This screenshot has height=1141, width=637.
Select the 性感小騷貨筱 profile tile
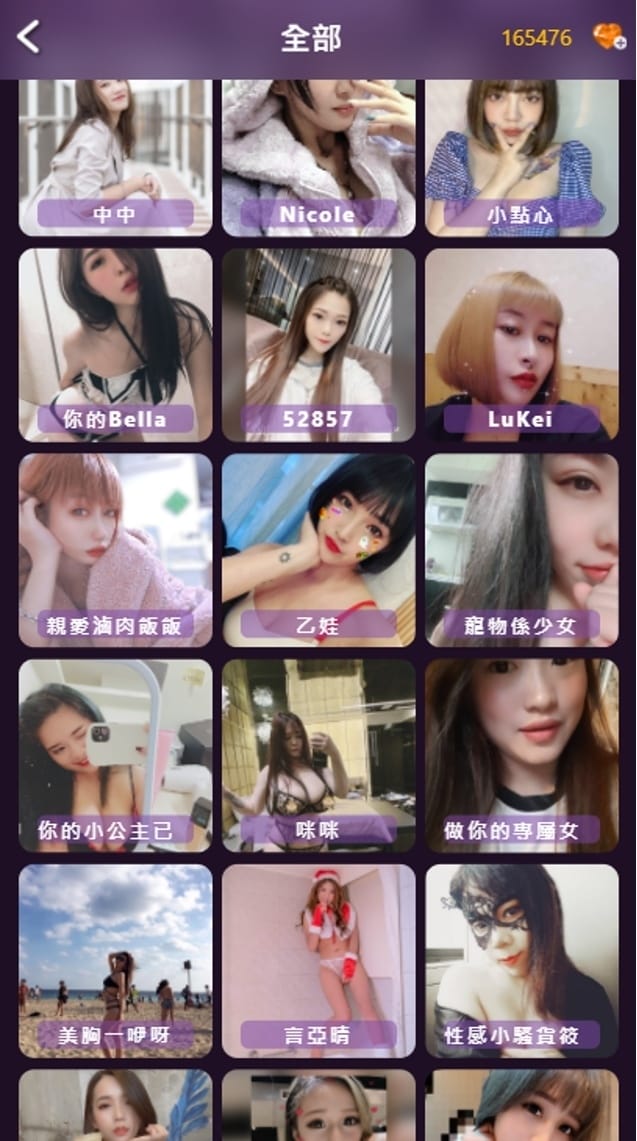(521, 960)
